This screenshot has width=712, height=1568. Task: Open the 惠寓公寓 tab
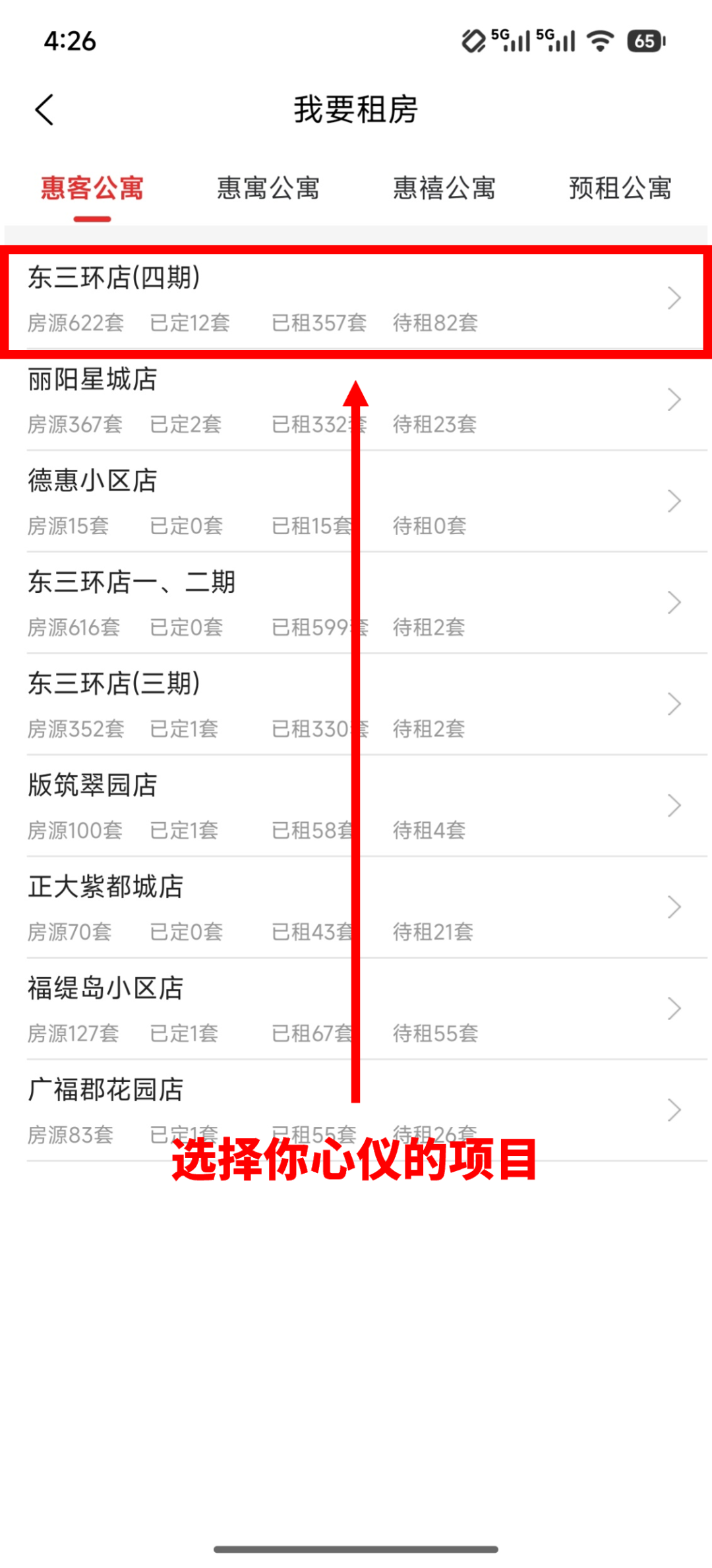click(x=268, y=188)
